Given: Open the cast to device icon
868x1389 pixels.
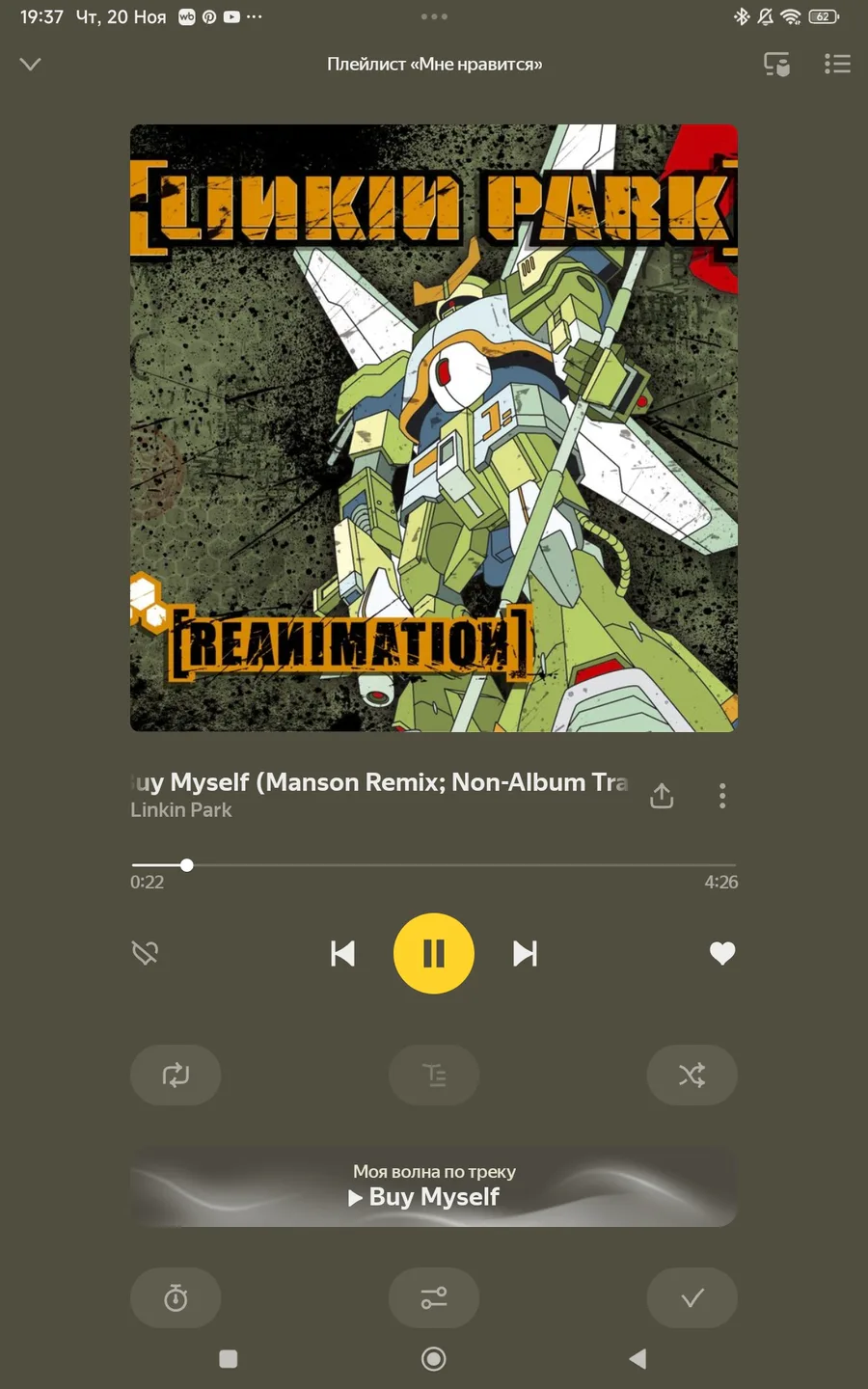Looking at the screenshot, I should [x=777, y=64].
